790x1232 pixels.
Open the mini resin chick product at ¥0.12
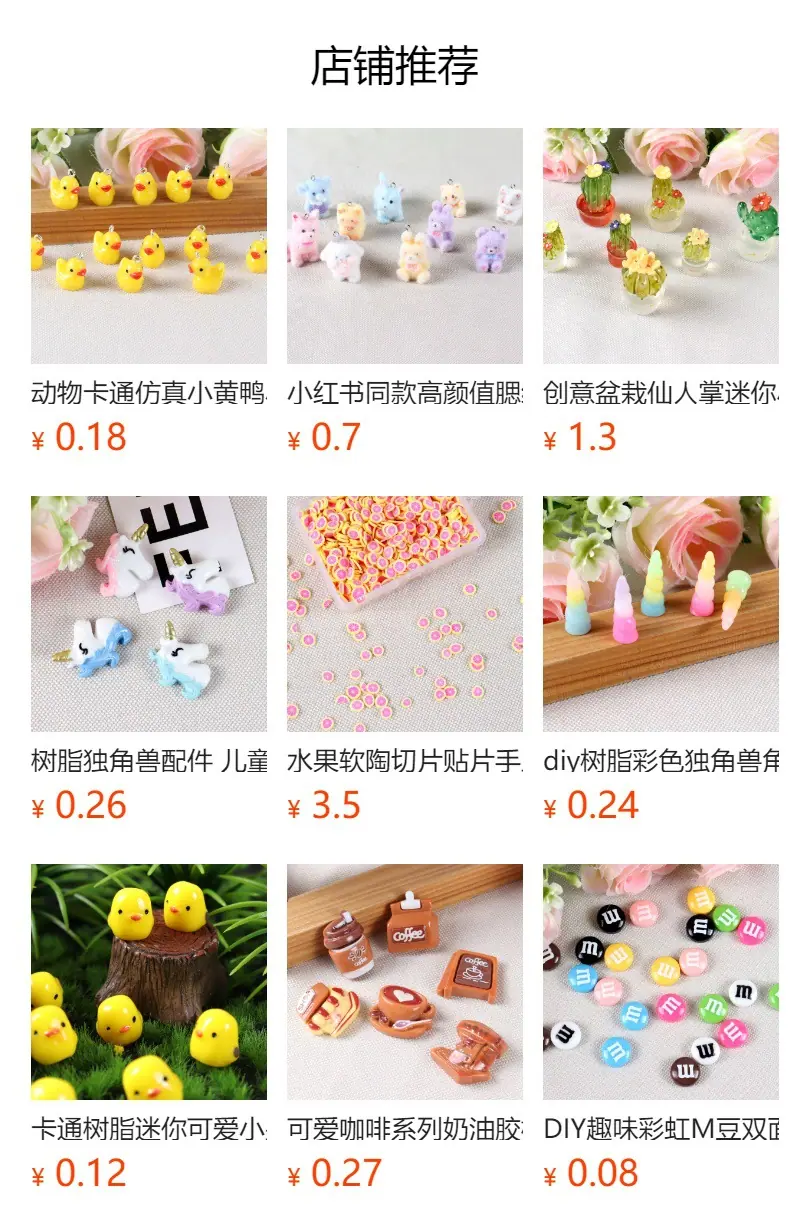click(149, 982)
